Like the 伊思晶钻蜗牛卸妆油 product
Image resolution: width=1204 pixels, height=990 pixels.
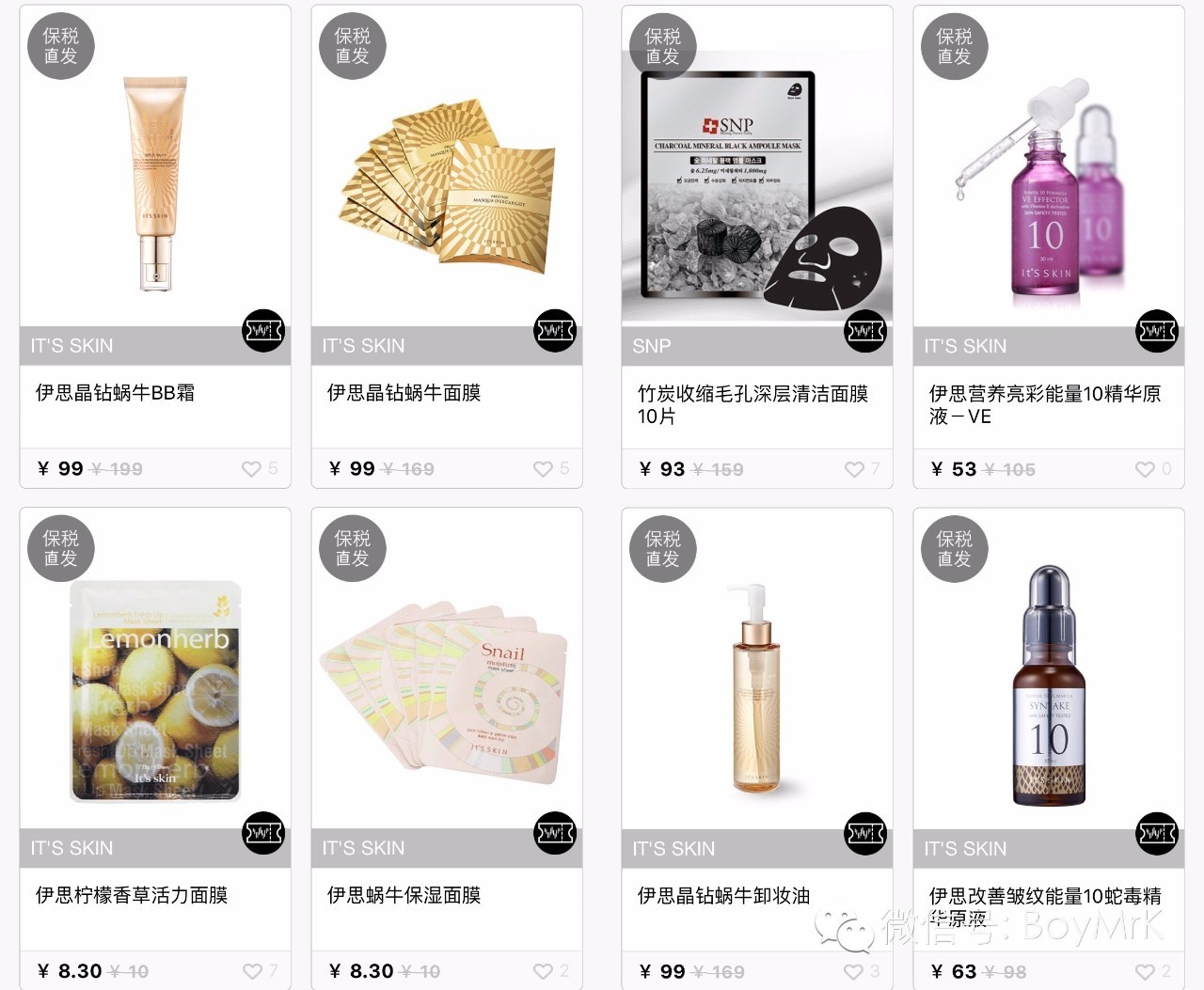pyautogui.click(x=853, y=971)
